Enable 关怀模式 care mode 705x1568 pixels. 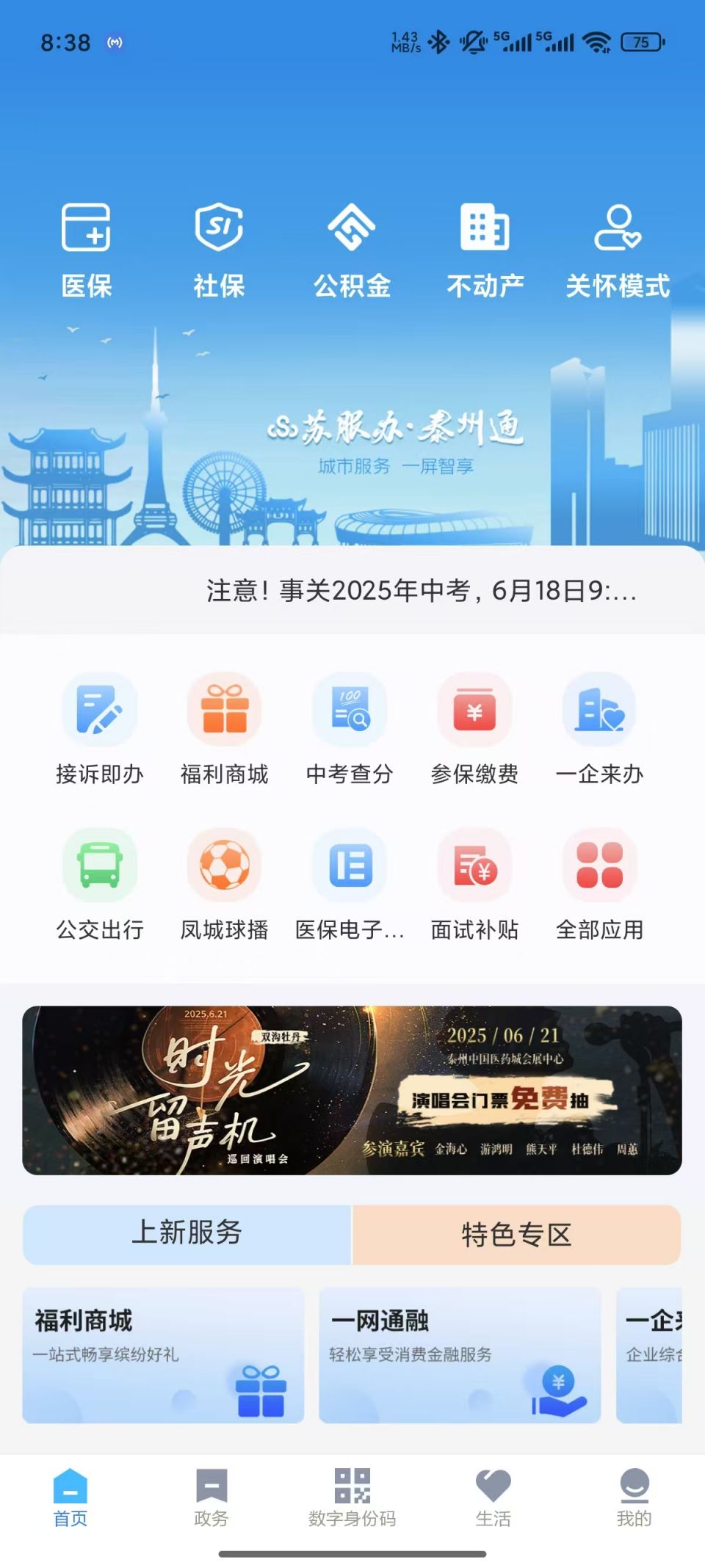pos(617,250)
